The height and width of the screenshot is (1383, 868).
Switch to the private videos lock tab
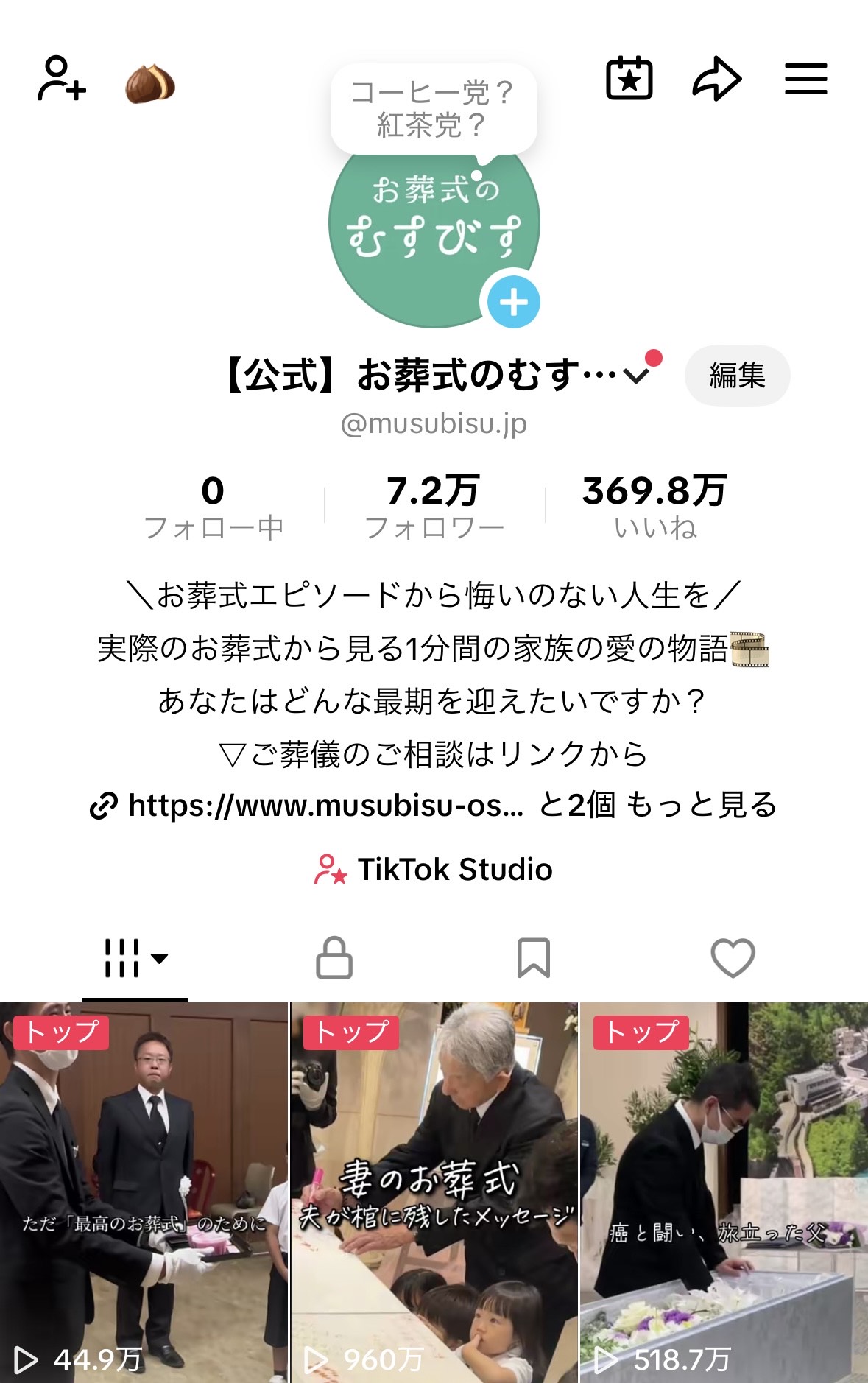334,958
